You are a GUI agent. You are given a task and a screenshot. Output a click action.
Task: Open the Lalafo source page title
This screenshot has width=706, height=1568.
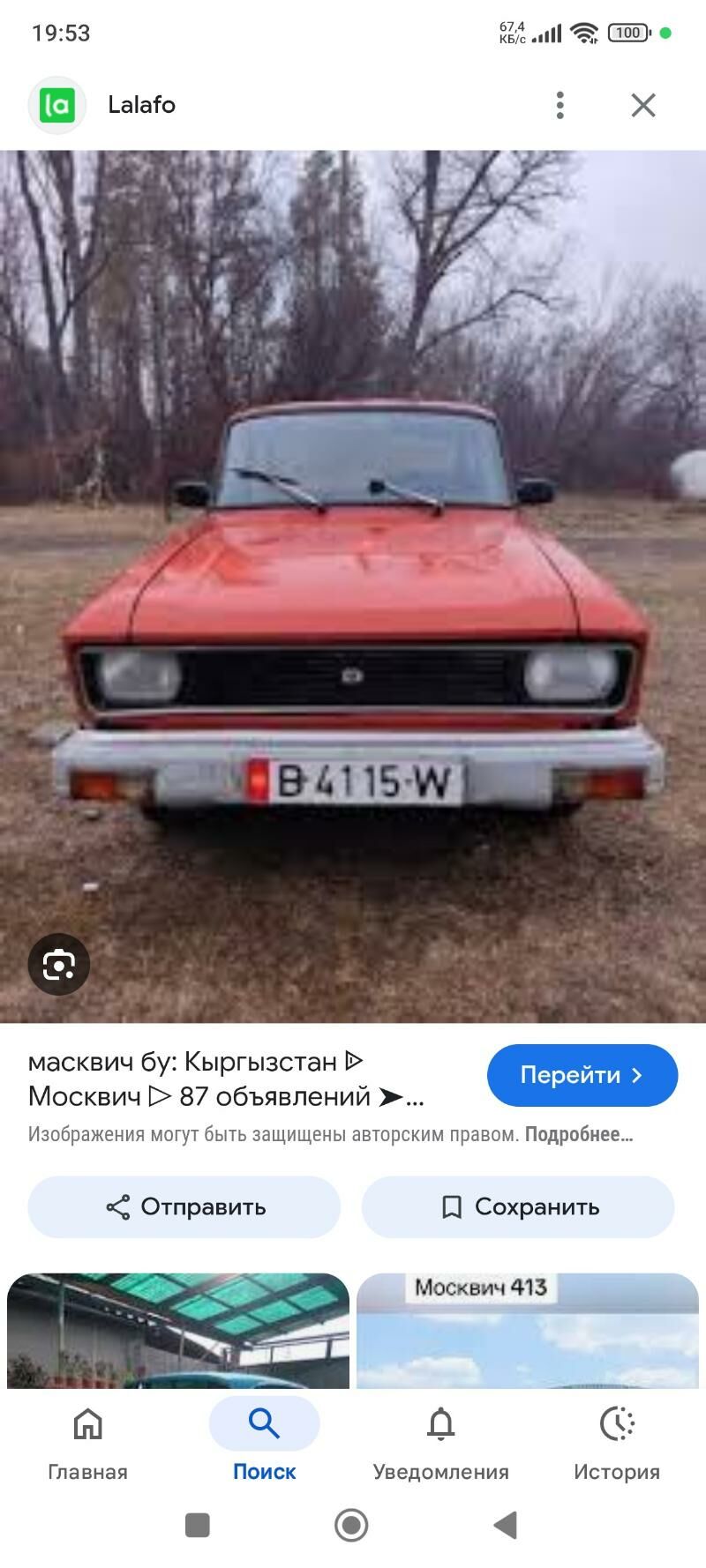click(x=141, y=105)
